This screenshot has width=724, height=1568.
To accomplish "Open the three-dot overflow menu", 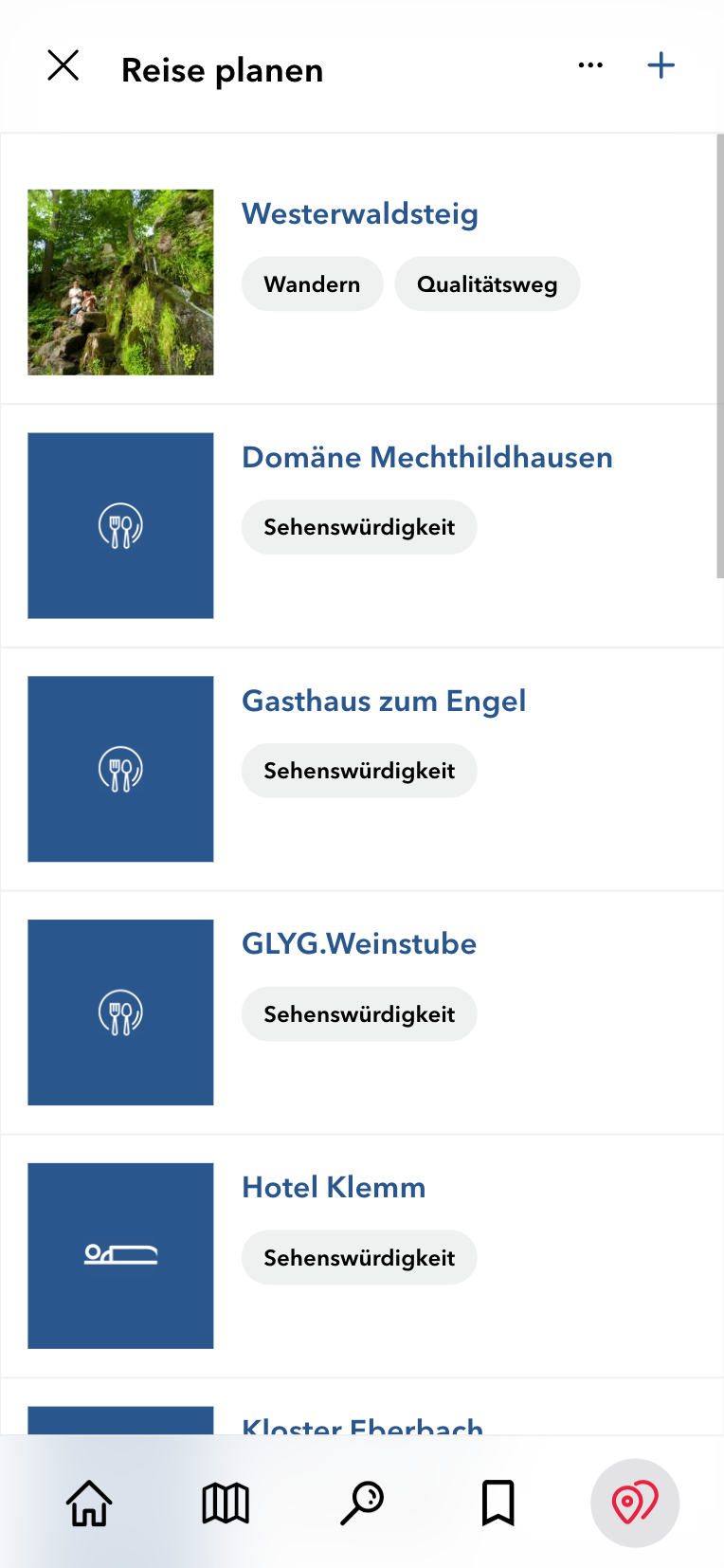I will [x=590, y=65].
